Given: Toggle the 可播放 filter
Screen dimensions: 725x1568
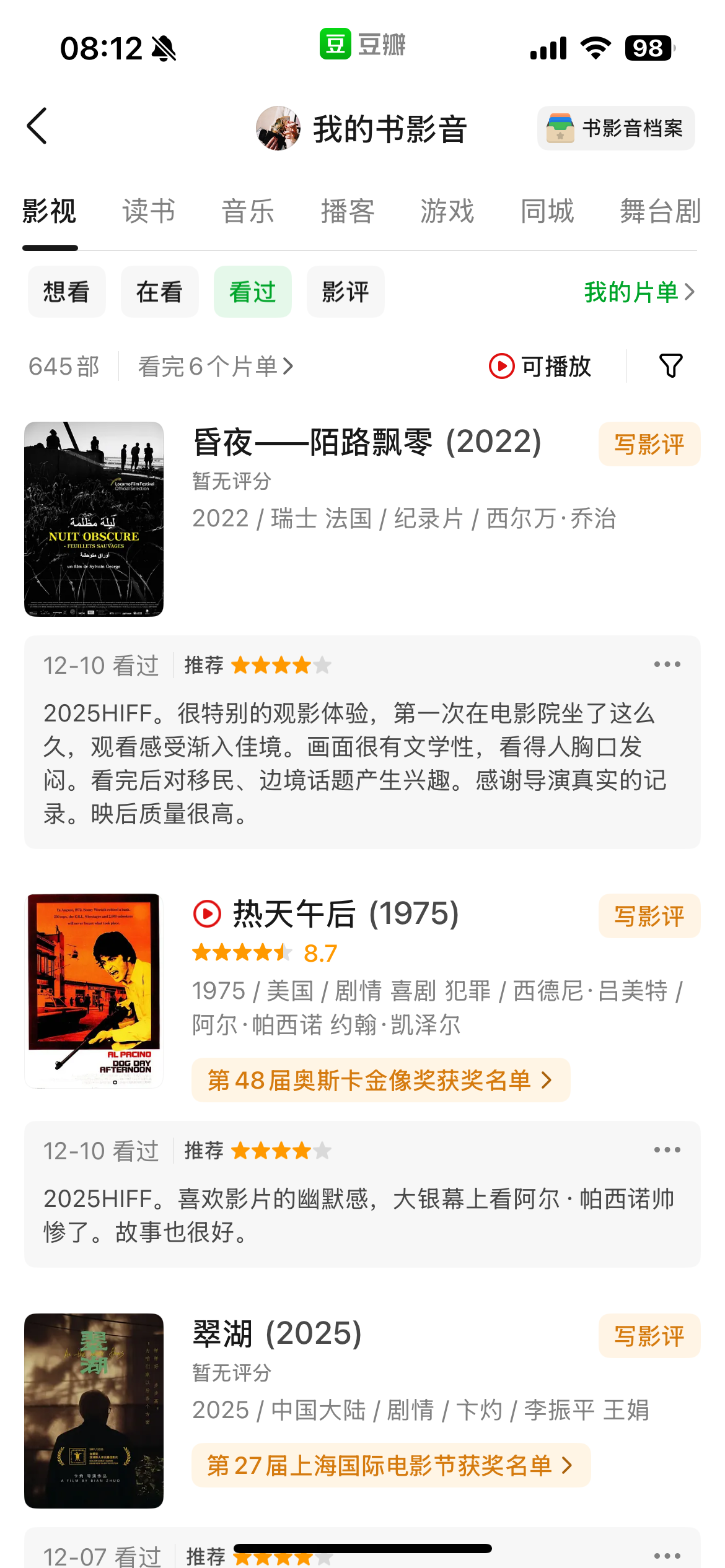Looking at the screenshot, I should (540, 366).
